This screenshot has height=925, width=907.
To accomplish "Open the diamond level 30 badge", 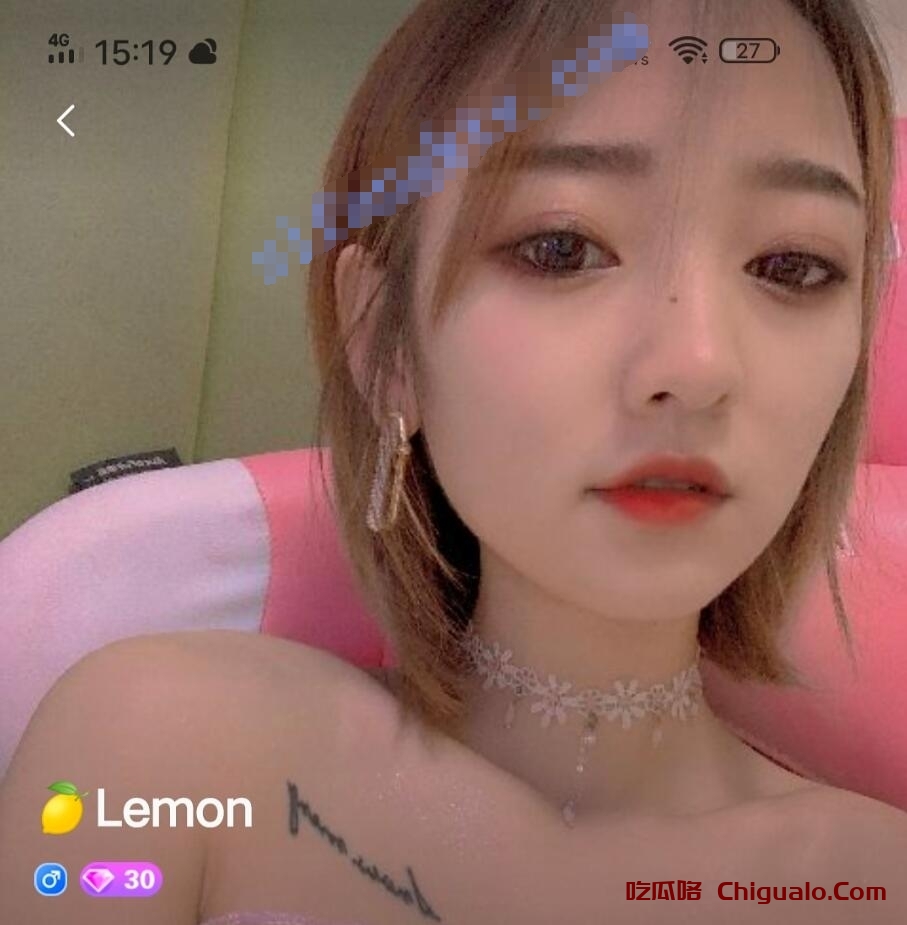I will pyautogui.click(x=121, y=880).
